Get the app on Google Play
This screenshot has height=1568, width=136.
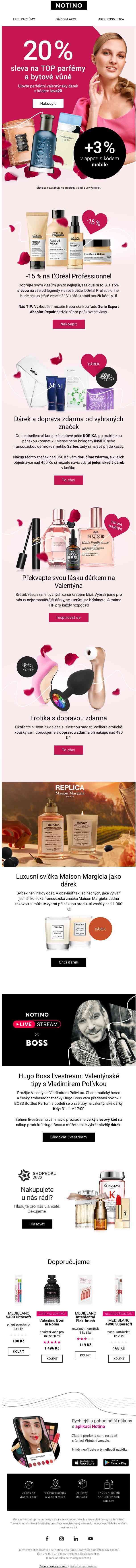(115, 1462)
